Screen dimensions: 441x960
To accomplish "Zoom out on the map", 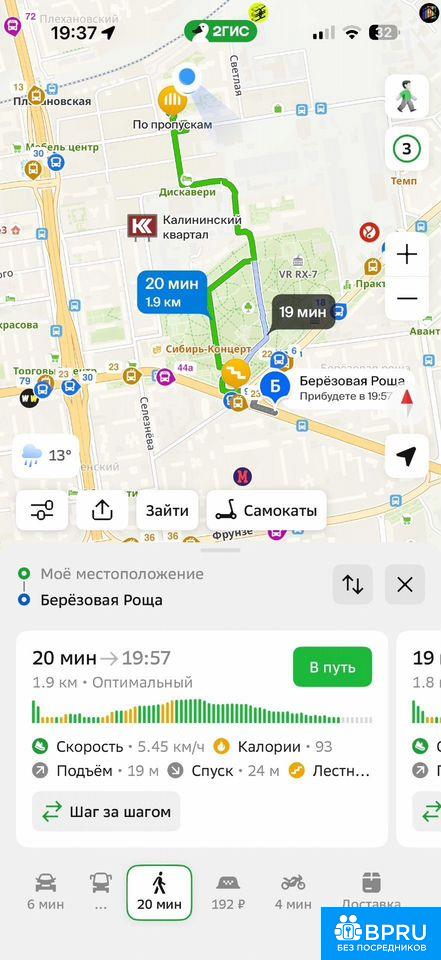I will [x=407, y=298].
